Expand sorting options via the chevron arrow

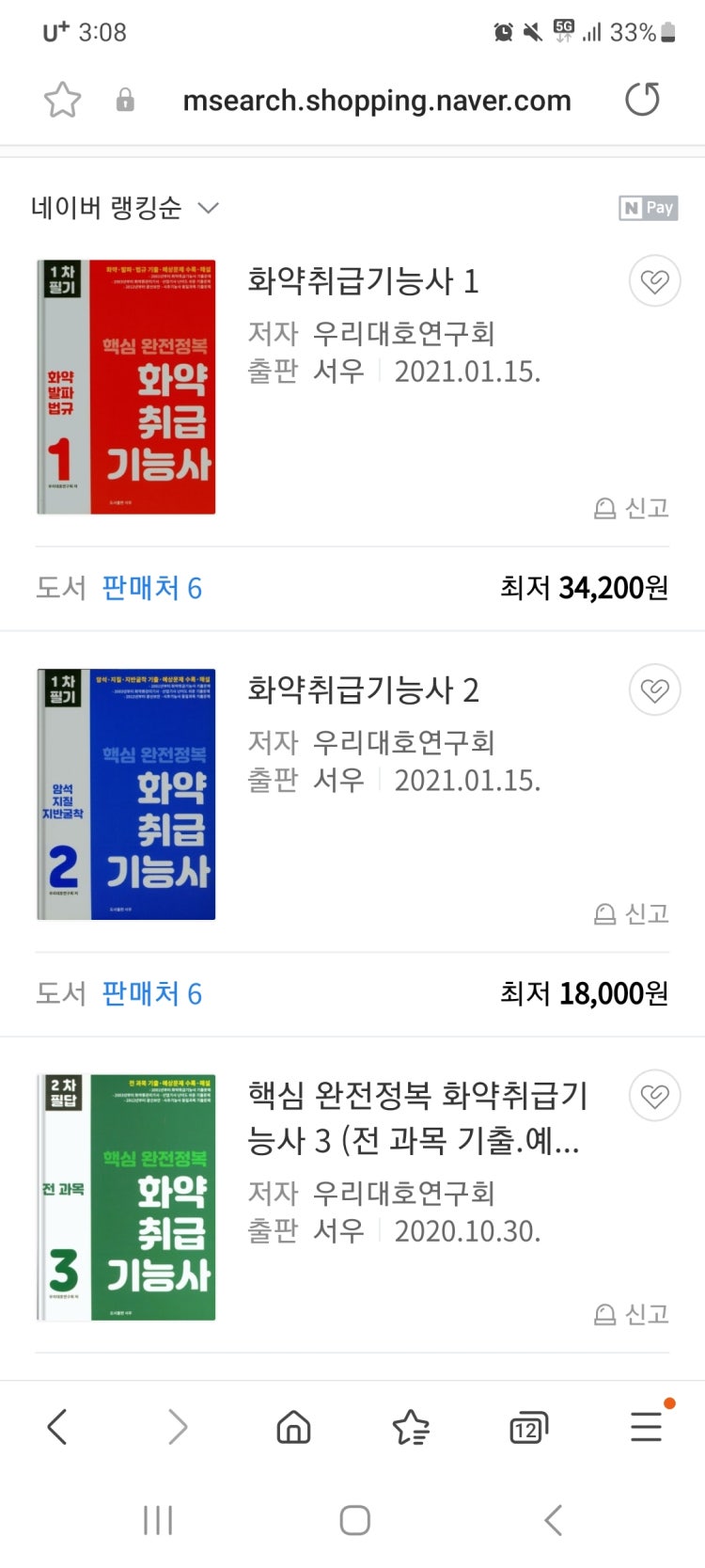coord(209,209)
